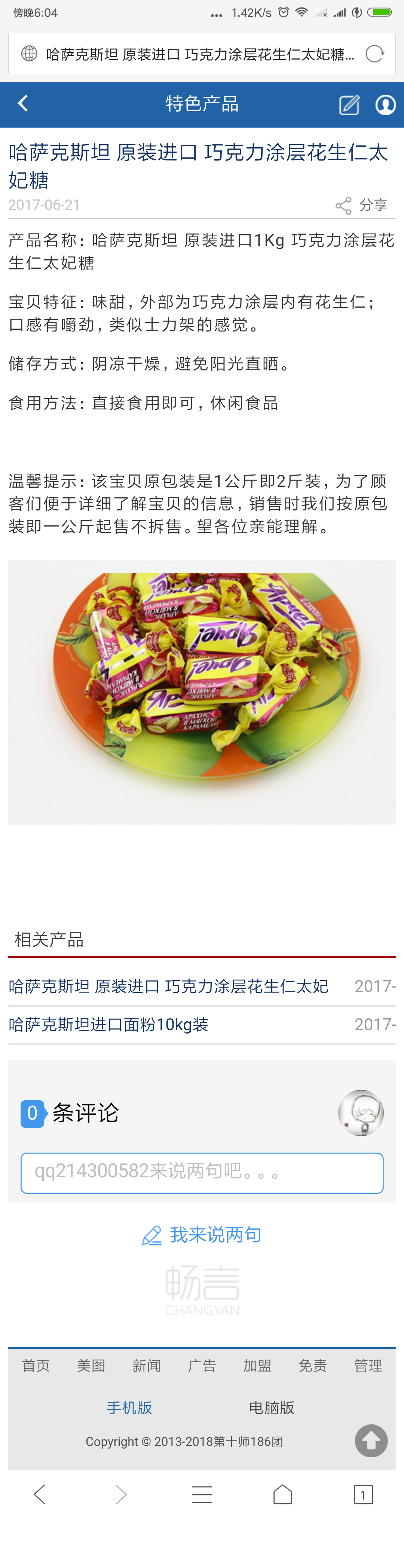Open the edit/compose icon in header
The width and height of the screenshot is (404, 1568).
pos(349,105)
